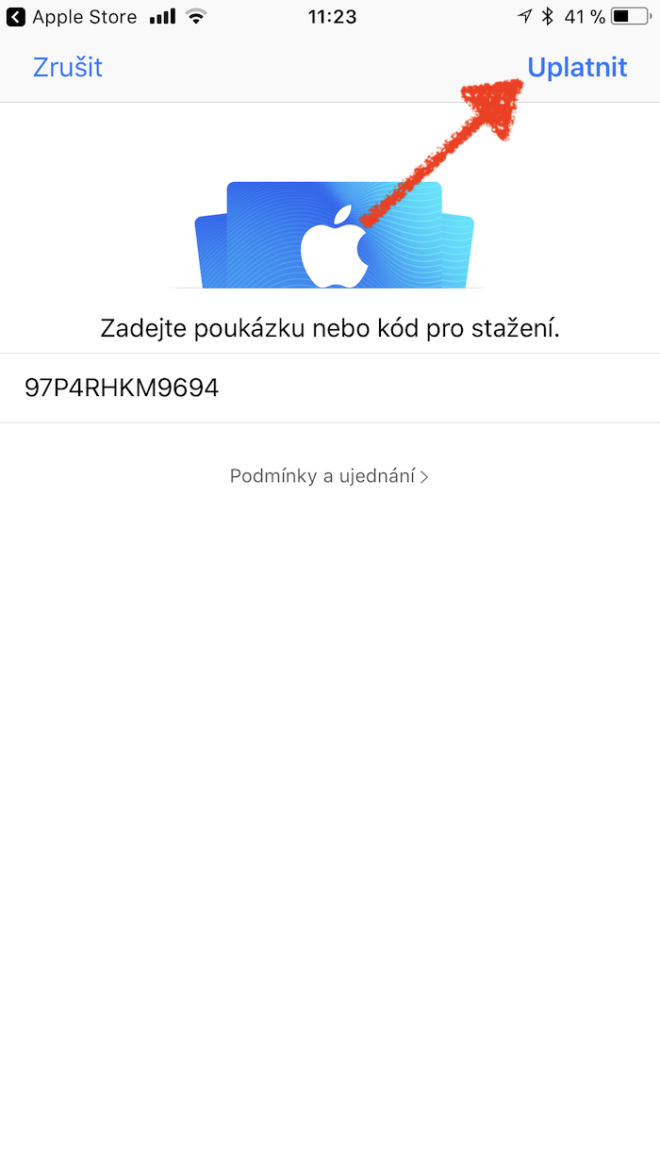Tap Zrušit to cancel redeeming
660x1173 pixels.
(67, 68)
